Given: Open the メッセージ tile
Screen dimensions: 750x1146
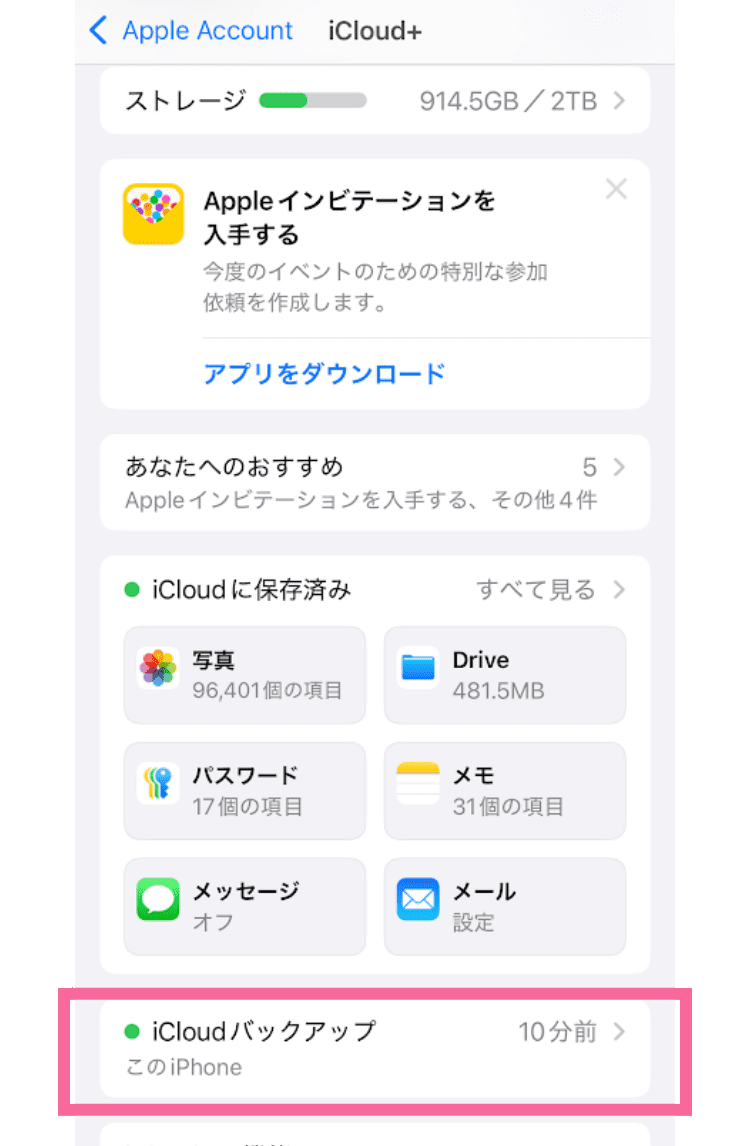Looking at the screenshot, I should tap(244, 906).
